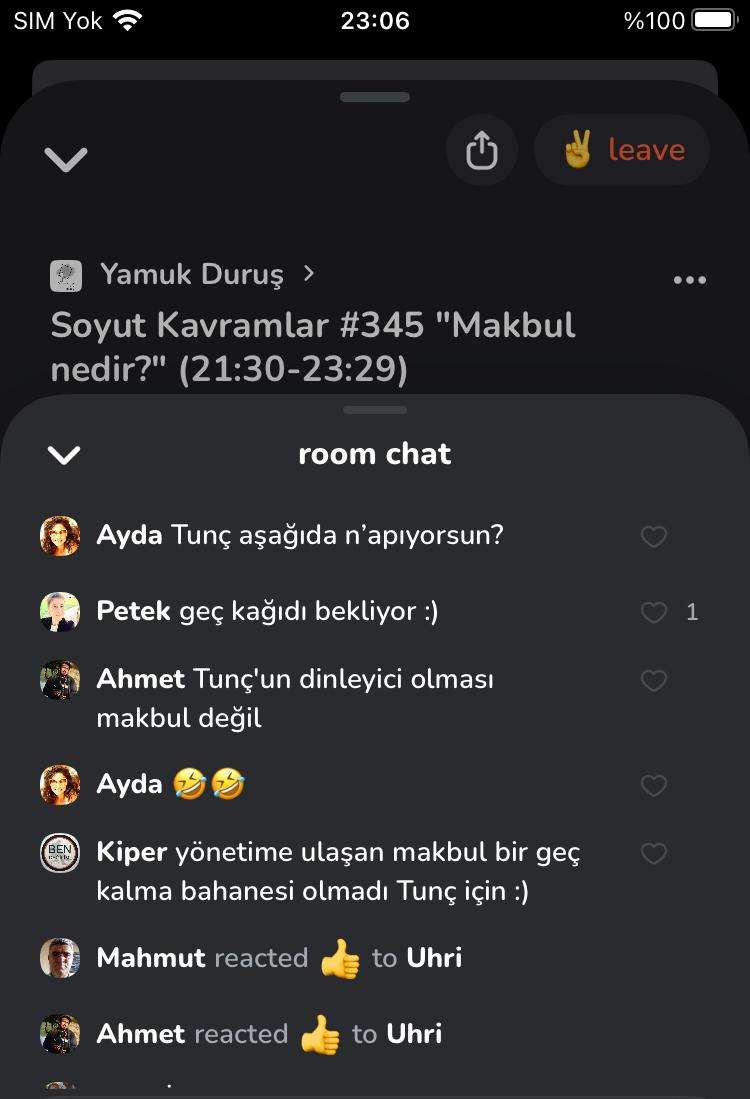Image resolution: width=750 pixels, height=1099 pixels.
Task: Close the room chat panel
Action: pos(64,455)
